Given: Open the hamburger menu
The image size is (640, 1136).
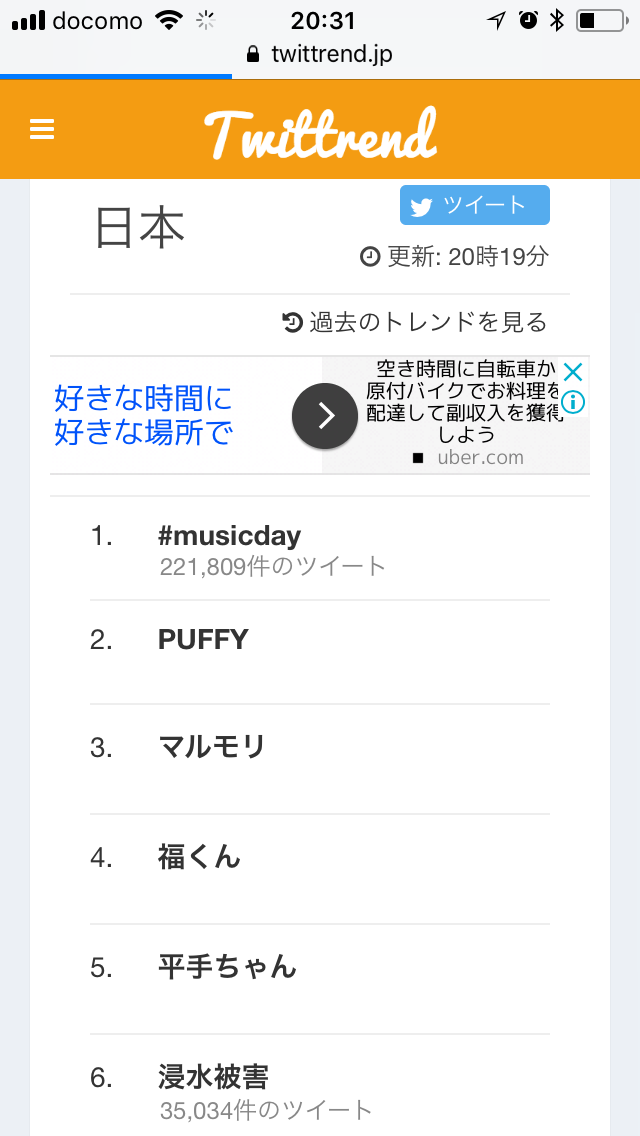Looking at the screenshot, I should click(42, 130).
